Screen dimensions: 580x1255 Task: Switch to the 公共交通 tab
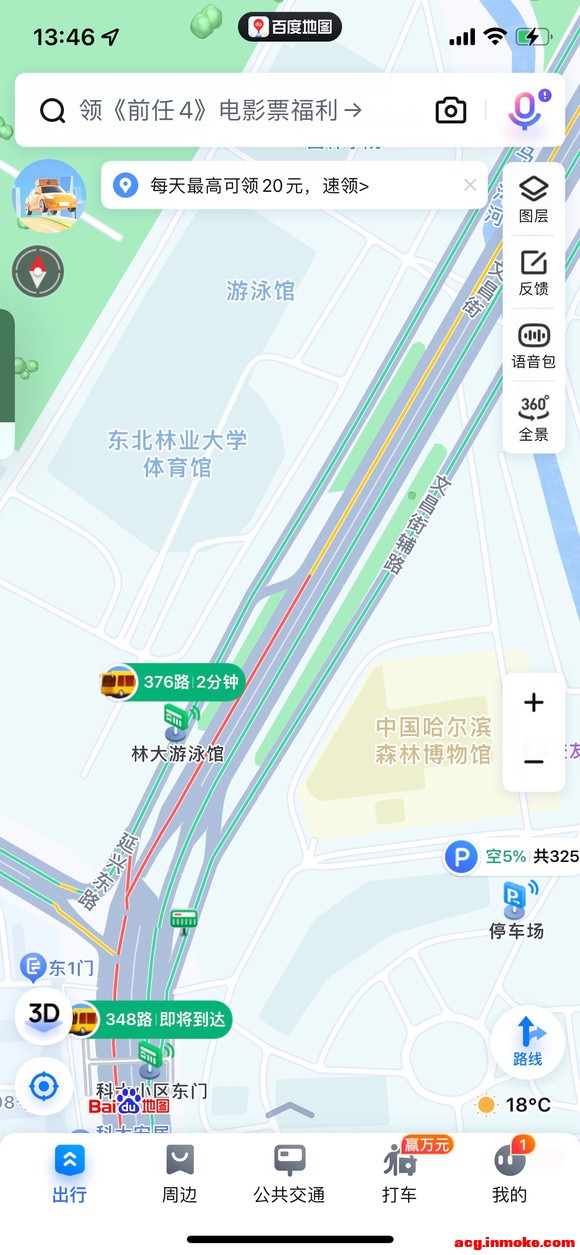tap(289, 1174)
